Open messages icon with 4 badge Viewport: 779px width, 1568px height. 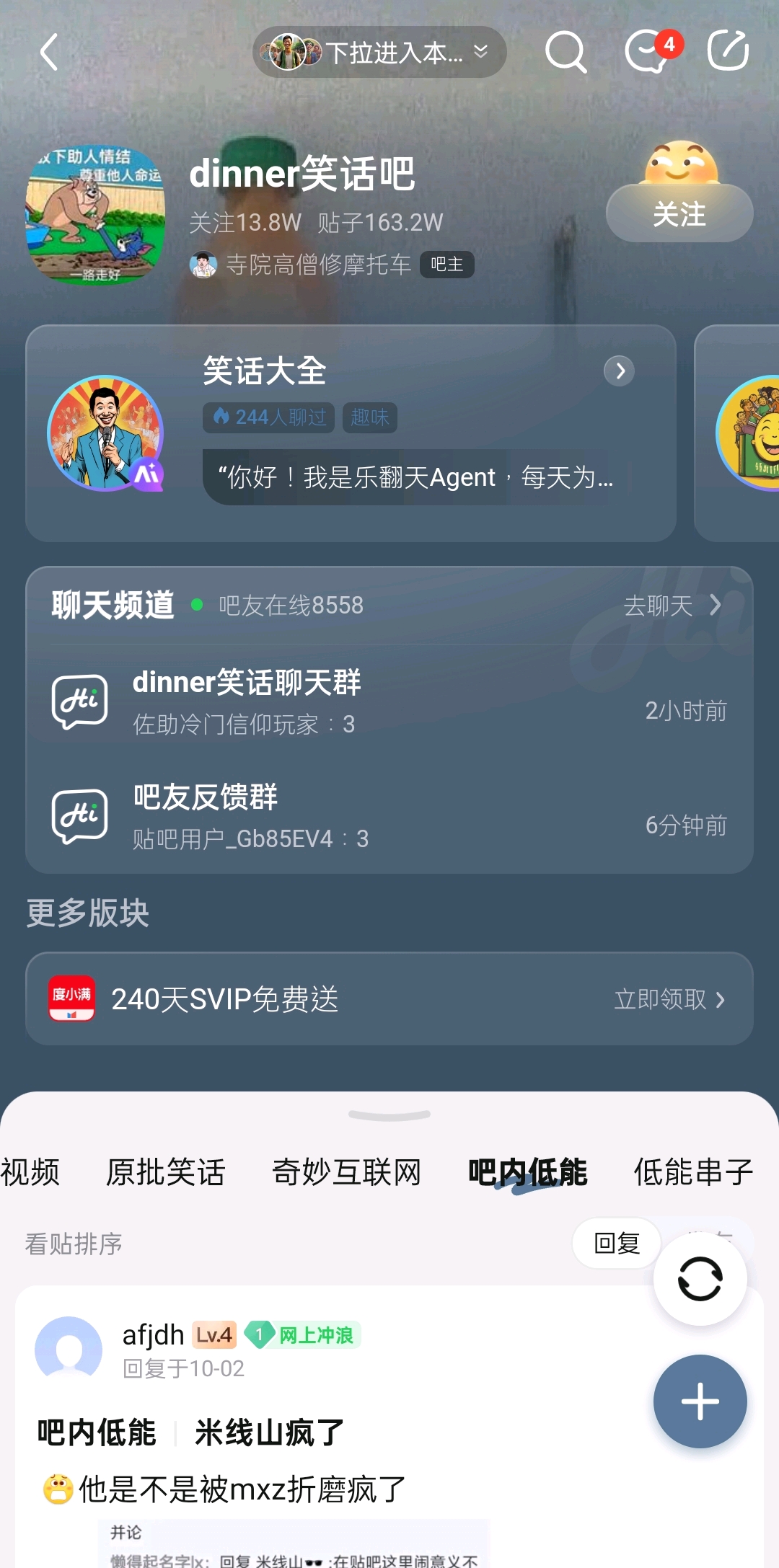pyautogui.click(x=647, y=52)
